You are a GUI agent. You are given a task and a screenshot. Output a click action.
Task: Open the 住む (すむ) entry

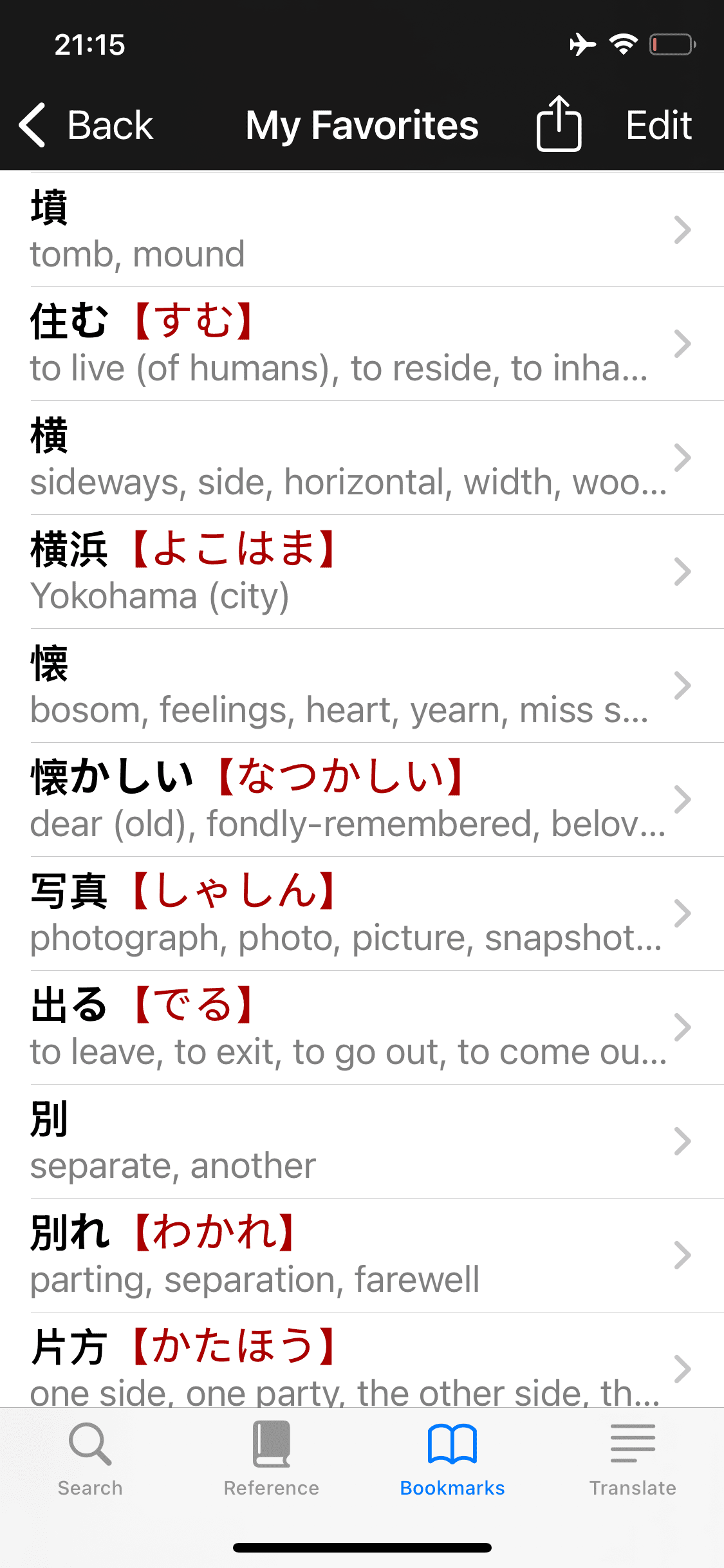[362, 344]
